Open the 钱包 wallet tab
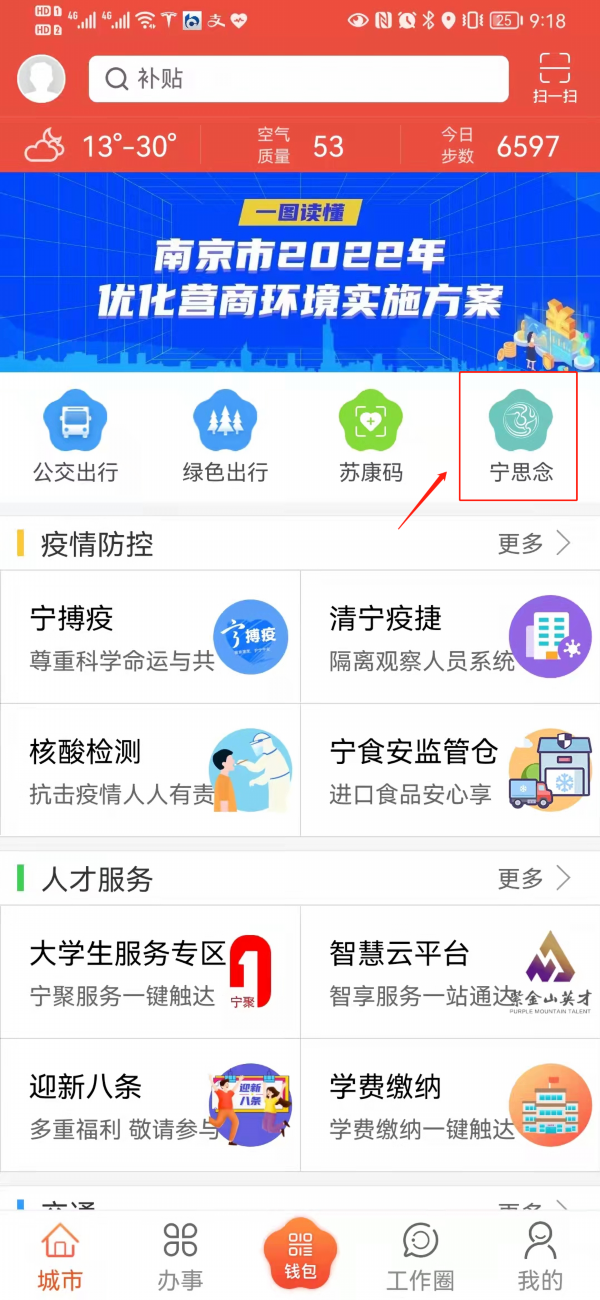The width and height of the screenshot is (600, 1300). 300,1254
